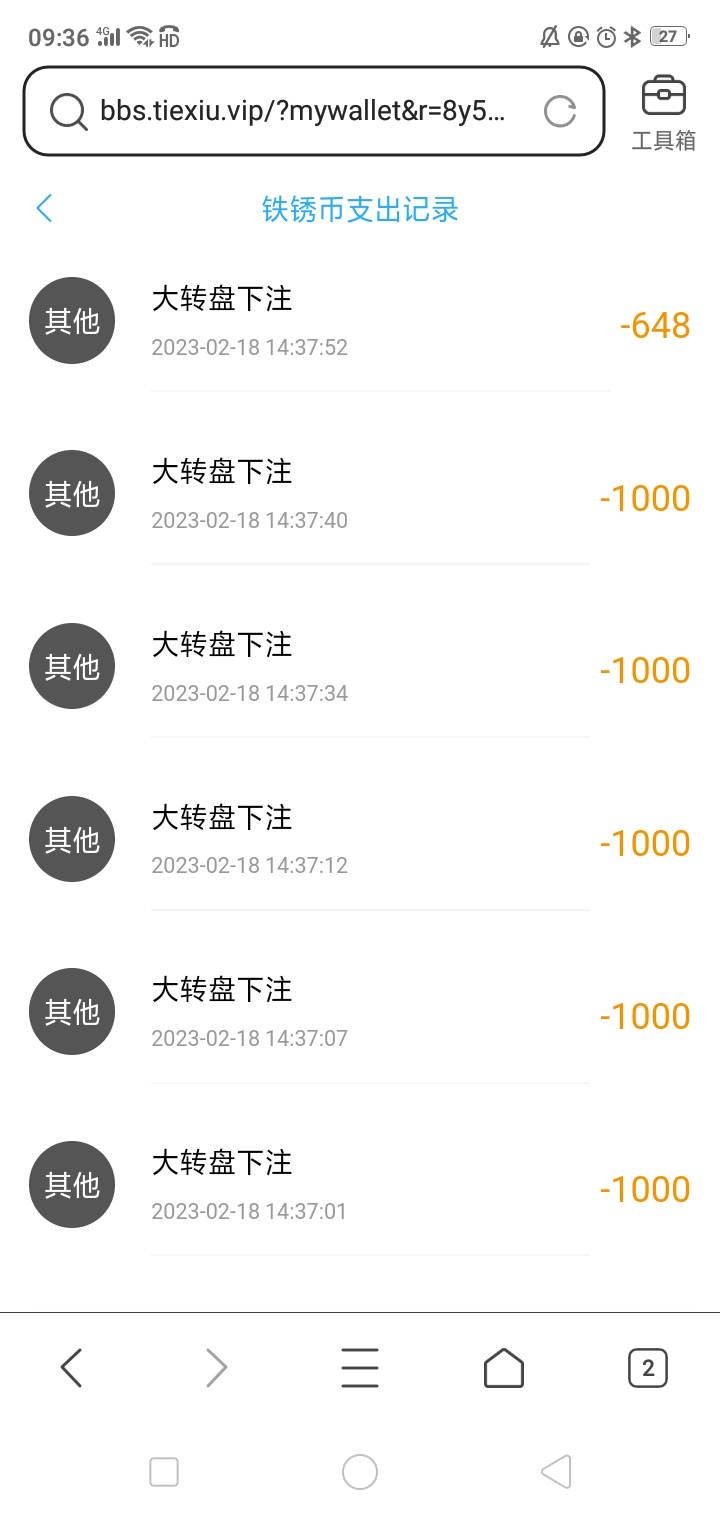Screen dimensions: 720x1520
Task: Open the browser menu
Action: pyautogui.click(x=360, y=1367)
